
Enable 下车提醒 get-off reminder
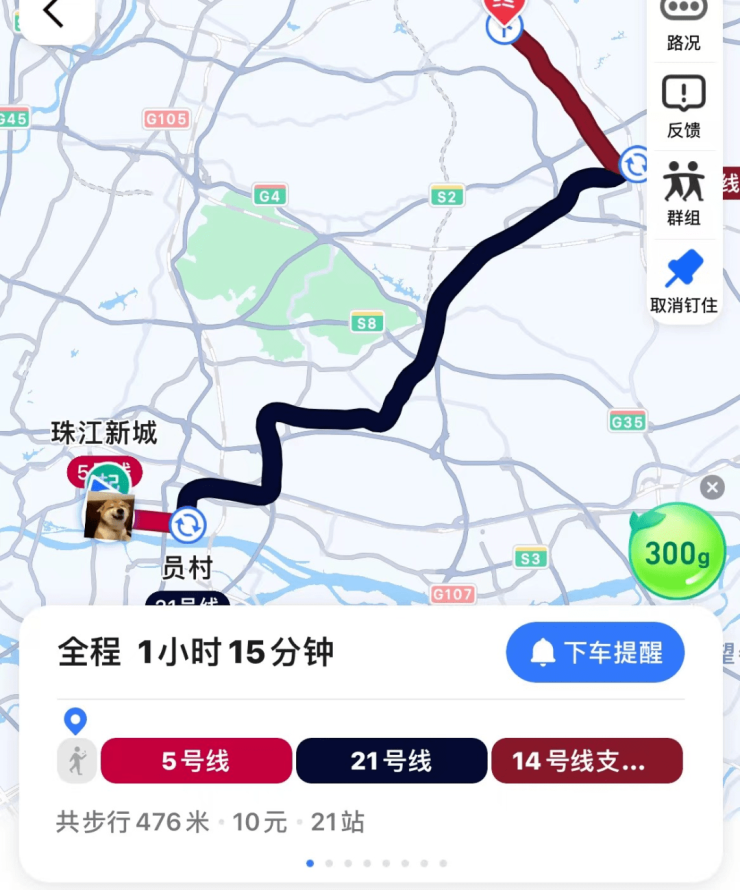[x=595, y=653]
